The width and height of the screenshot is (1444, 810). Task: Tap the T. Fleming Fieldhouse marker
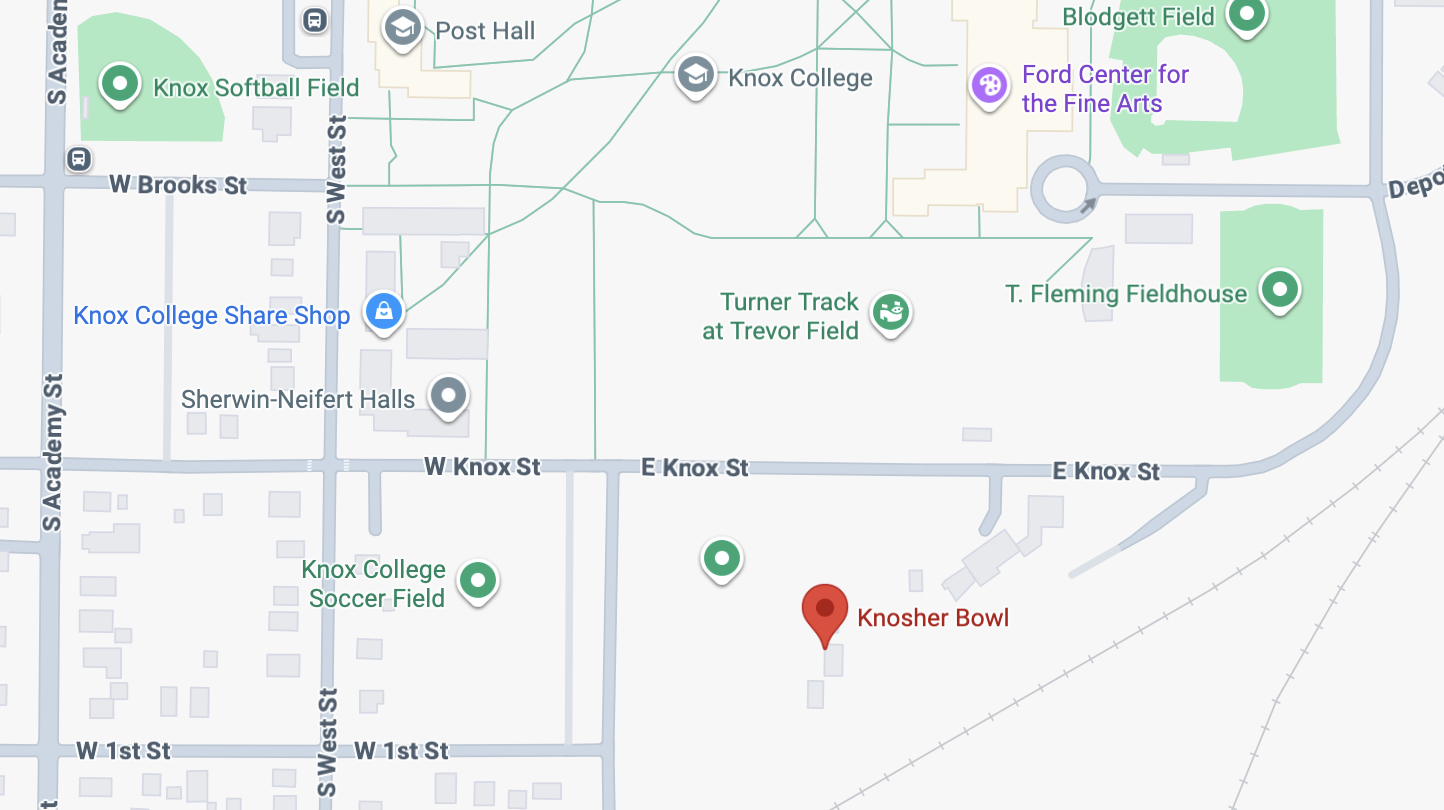[x=1279, y=290]
